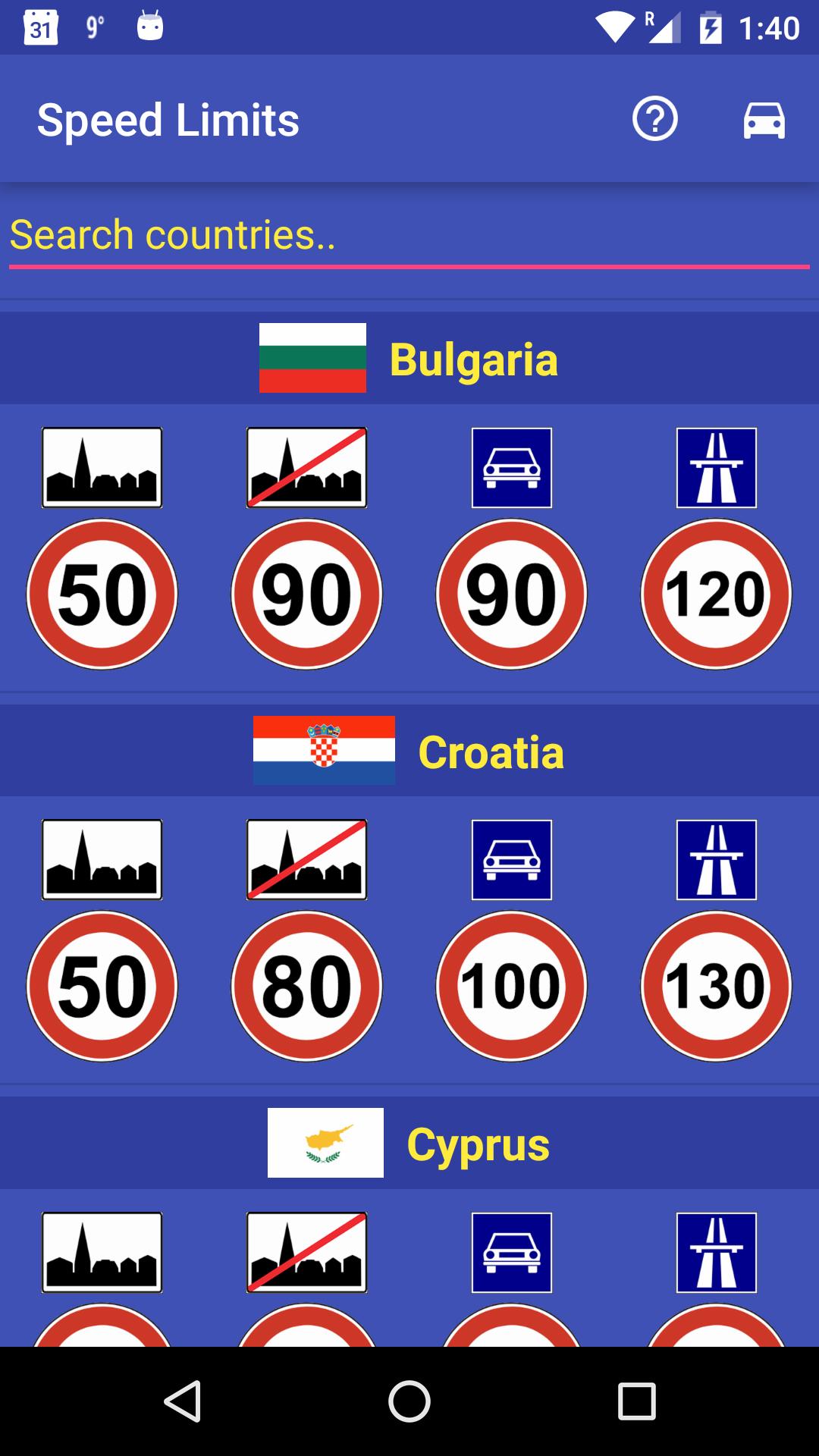This screenshot has height=1456, width=819.
Task: Select Cyprus's motorway sign icon
Action: click(716, 1253)
